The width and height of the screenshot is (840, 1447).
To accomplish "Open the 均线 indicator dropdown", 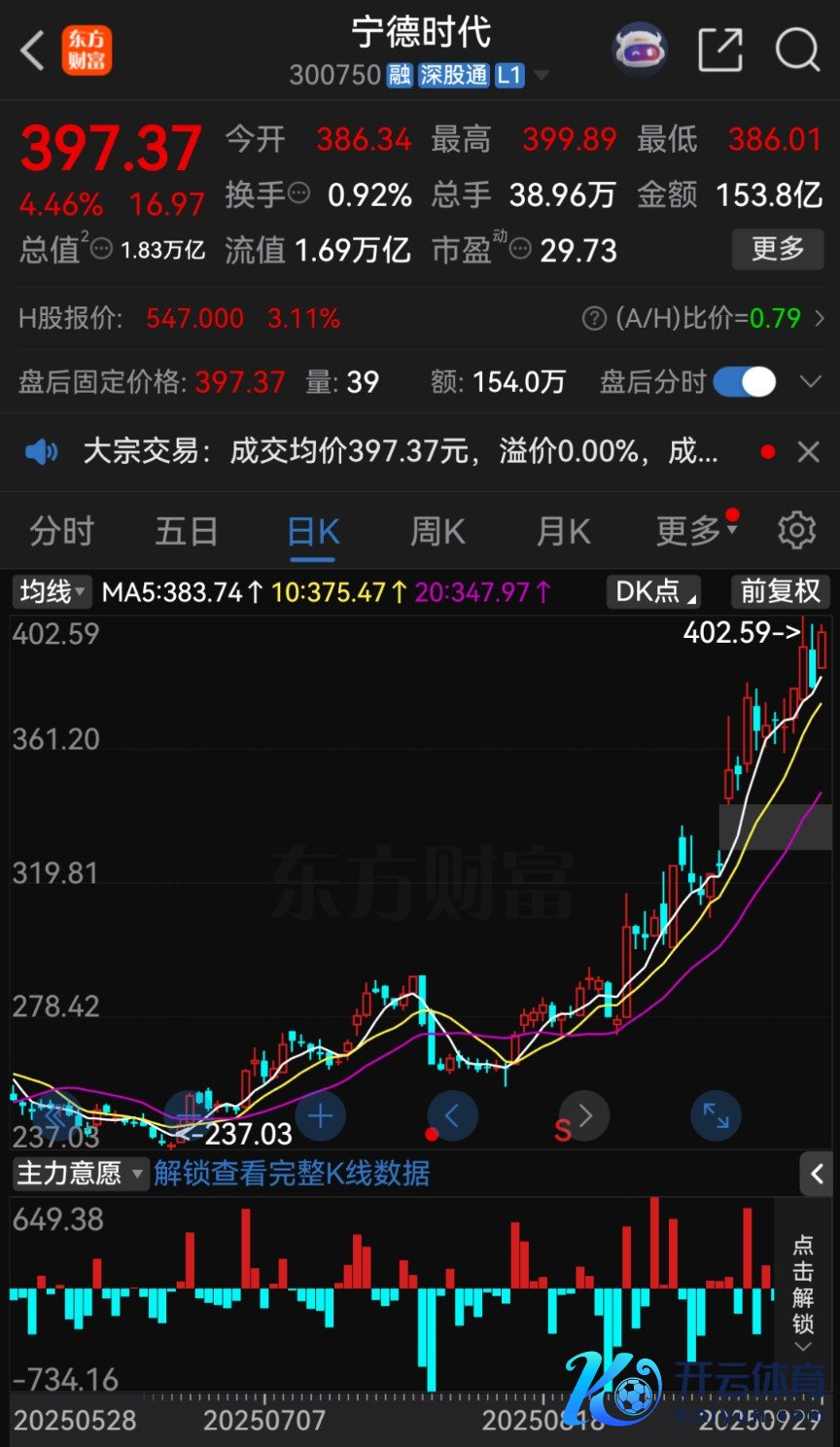I will tap(52, 591).
